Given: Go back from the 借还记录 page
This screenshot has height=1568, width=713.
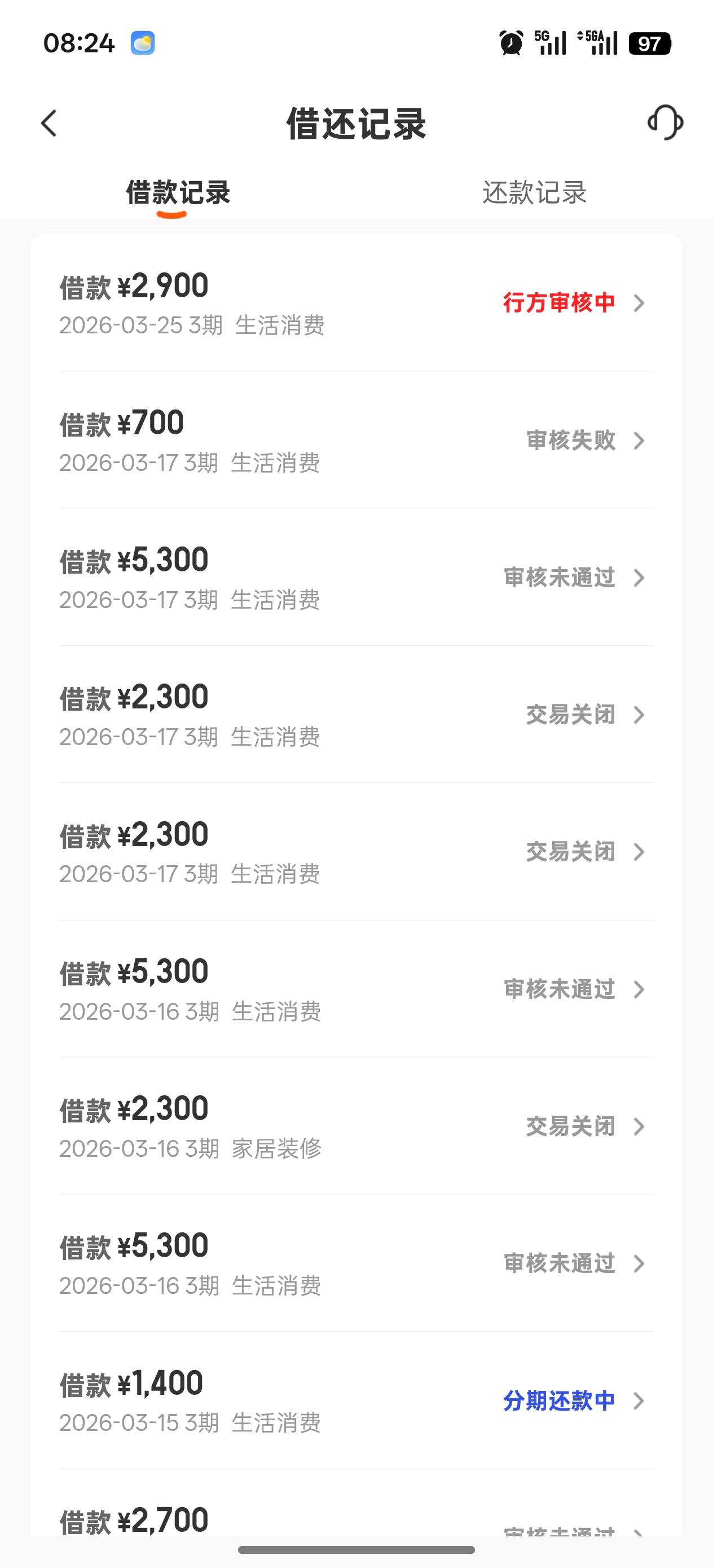Looking at the screenshot, I should coord(49,124).
